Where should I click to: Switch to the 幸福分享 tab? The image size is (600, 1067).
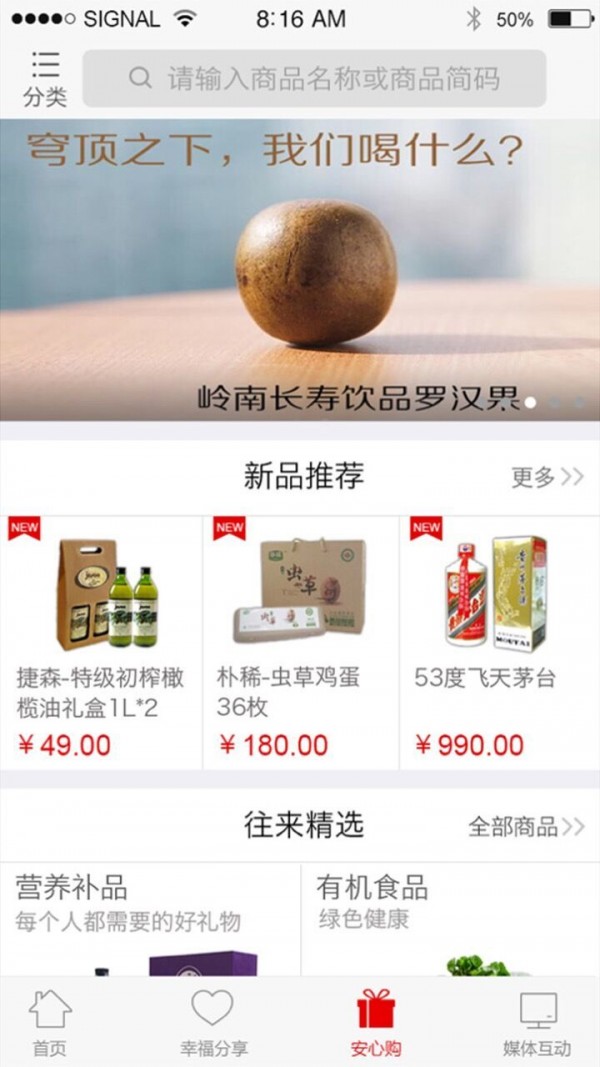213,1022
